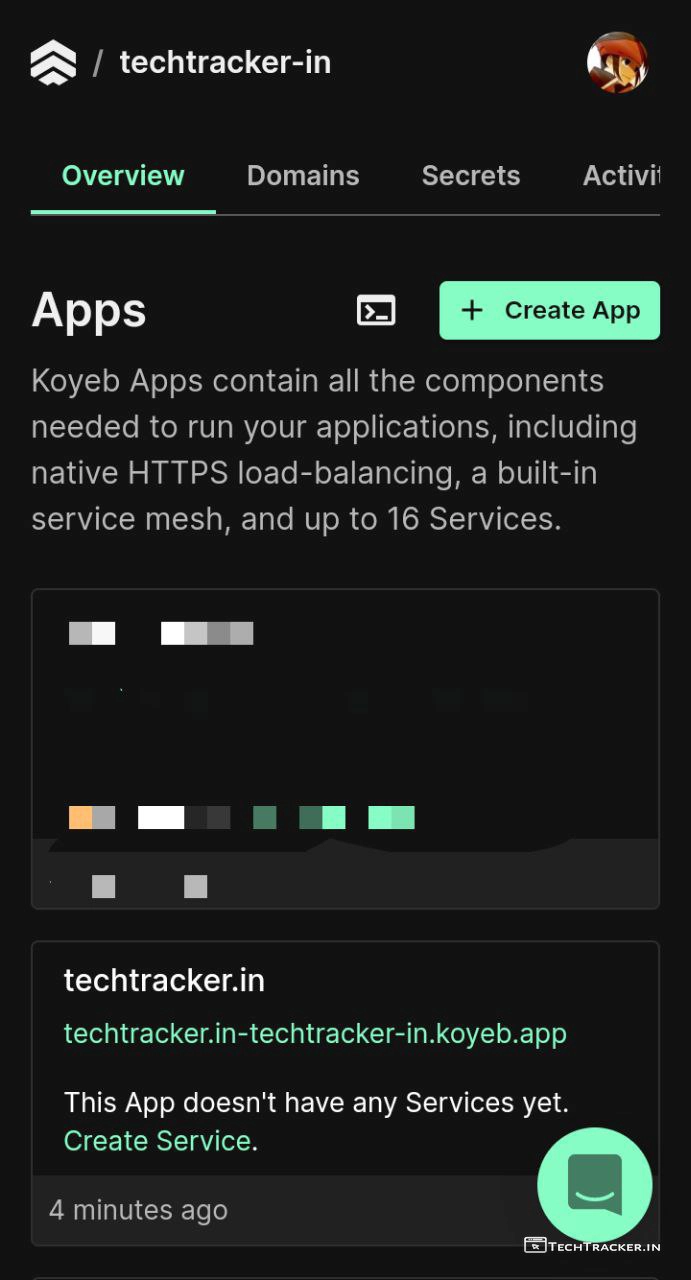Open the Activity tab
The width and height of the screenshot is (691, 1280).
coord(621,176)
